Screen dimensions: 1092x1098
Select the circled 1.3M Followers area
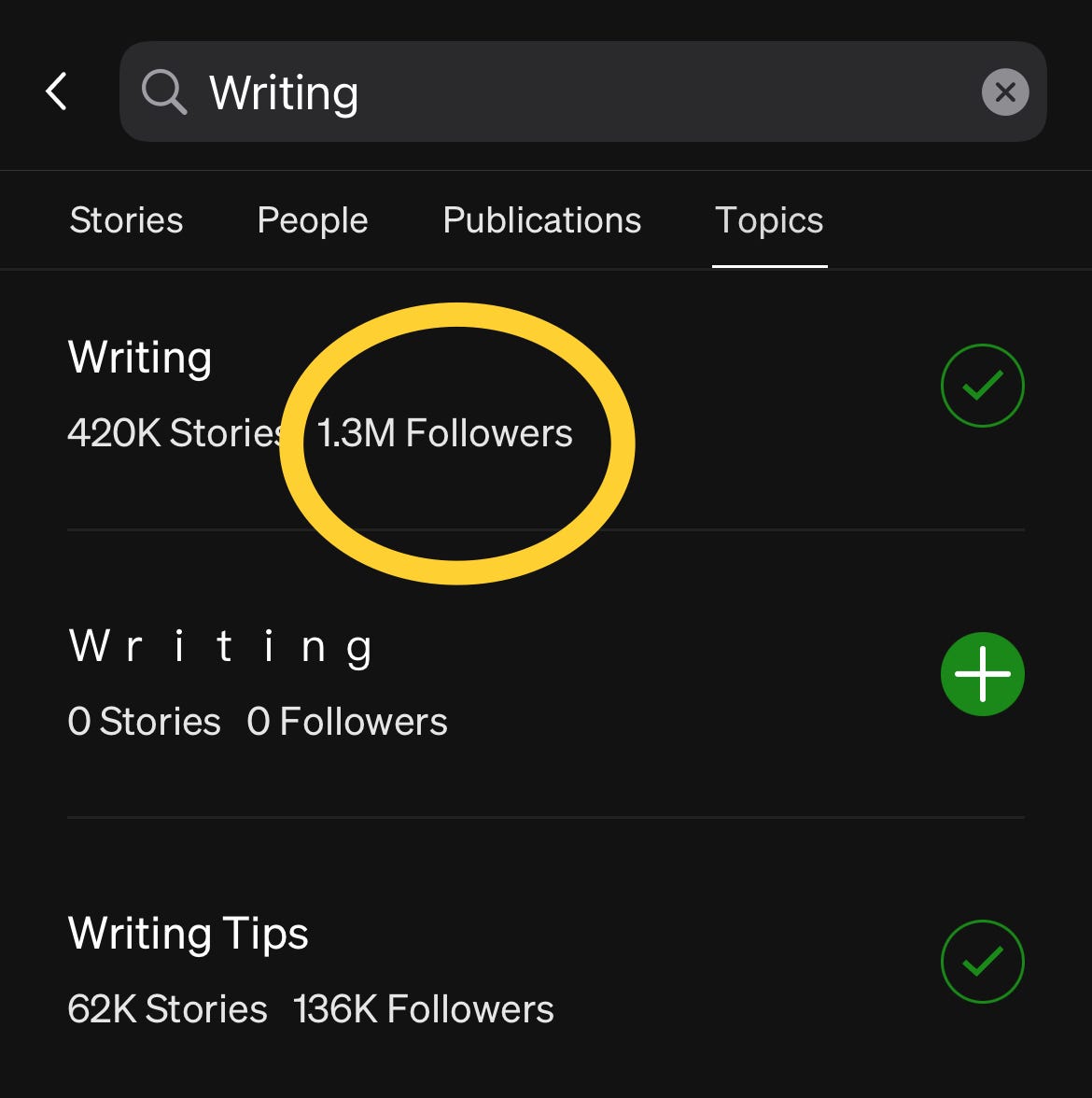pos(445,432)
